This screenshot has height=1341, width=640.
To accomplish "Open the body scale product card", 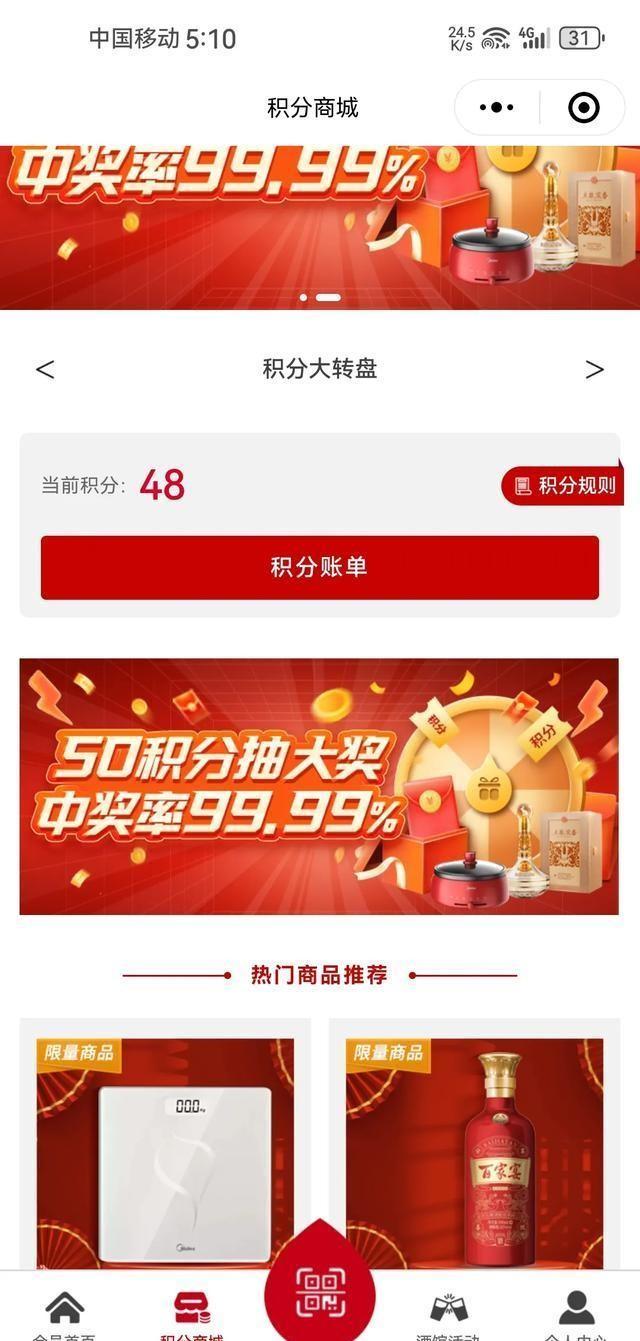I will pyautogui.click(x=166, y=1150).
